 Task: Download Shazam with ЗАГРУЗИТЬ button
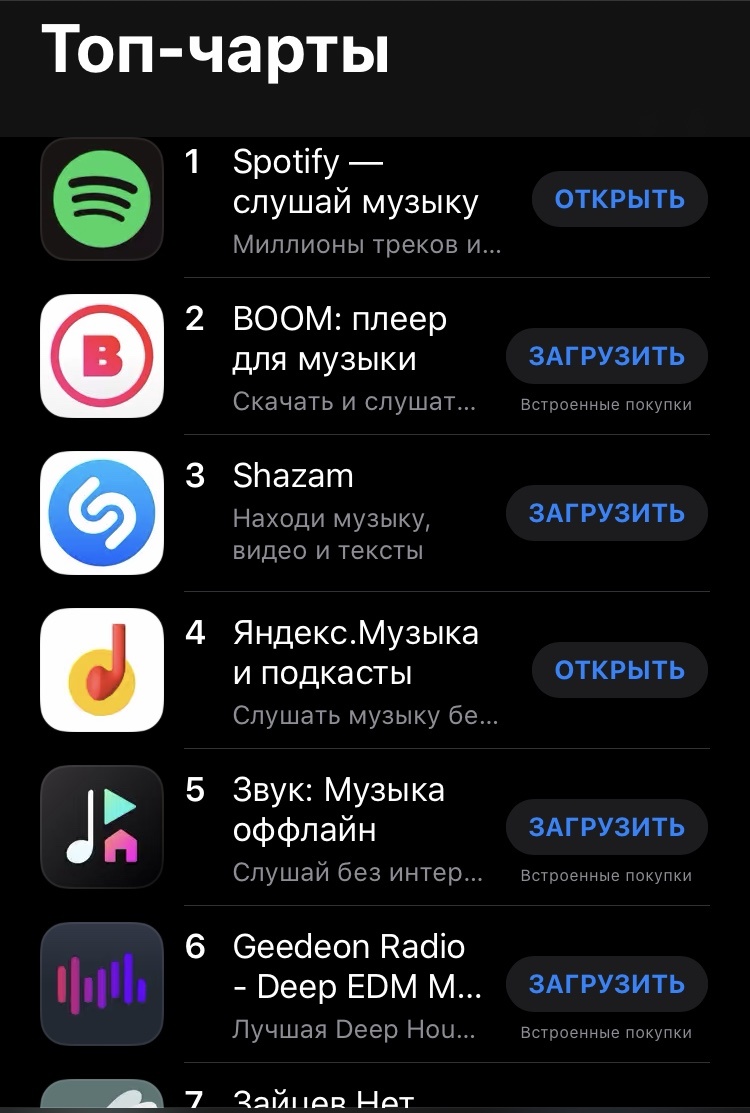tap(606, 513)
